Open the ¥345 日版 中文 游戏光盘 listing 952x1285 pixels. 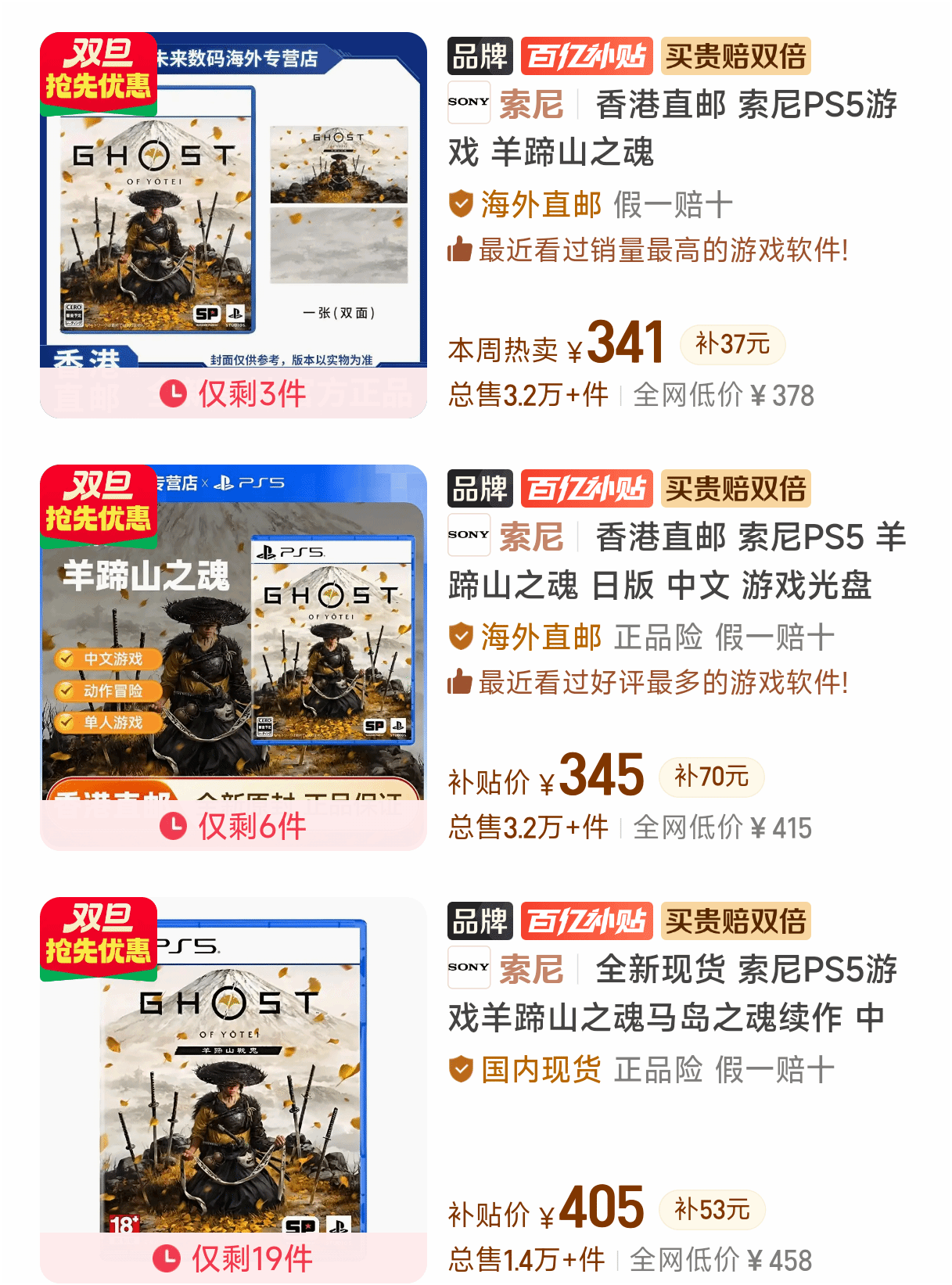[x=671, y=561]
